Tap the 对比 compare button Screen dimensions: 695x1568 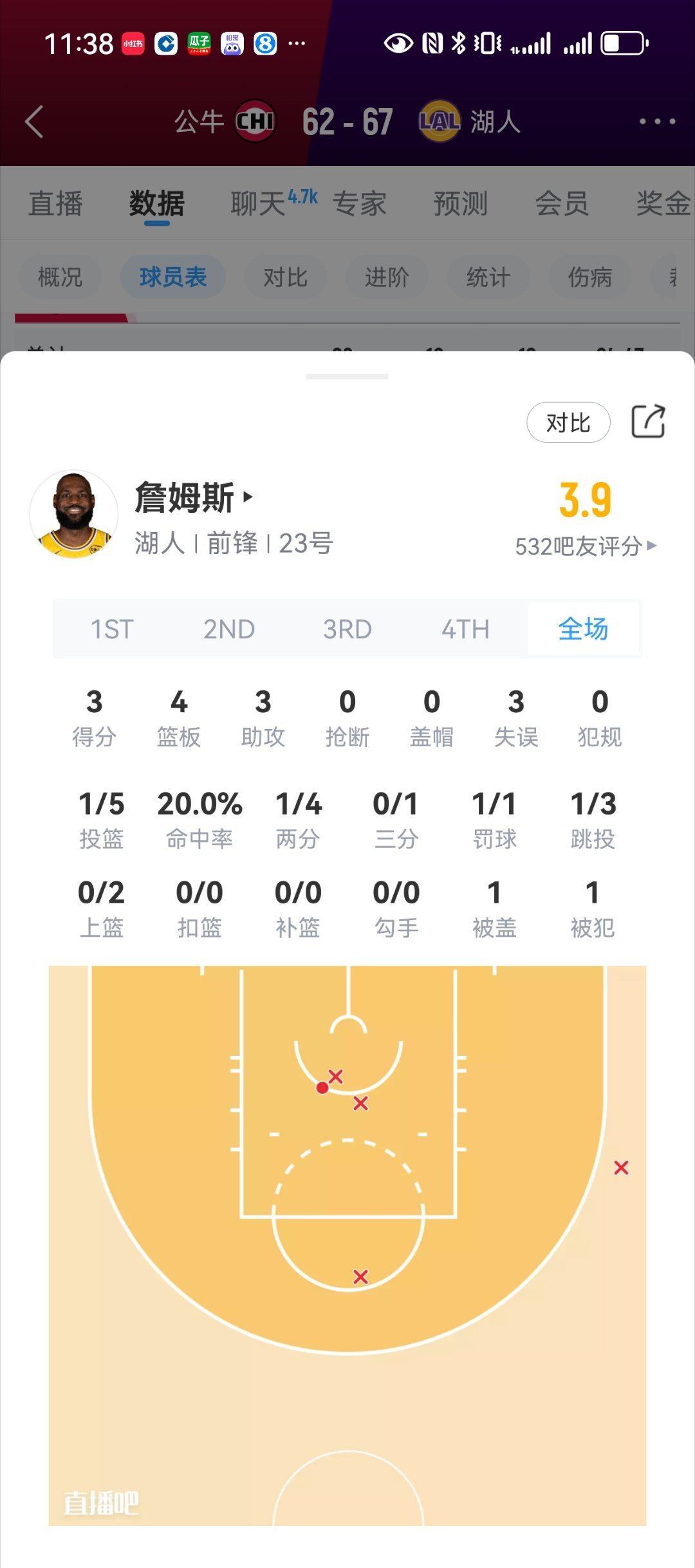[568, 423]
